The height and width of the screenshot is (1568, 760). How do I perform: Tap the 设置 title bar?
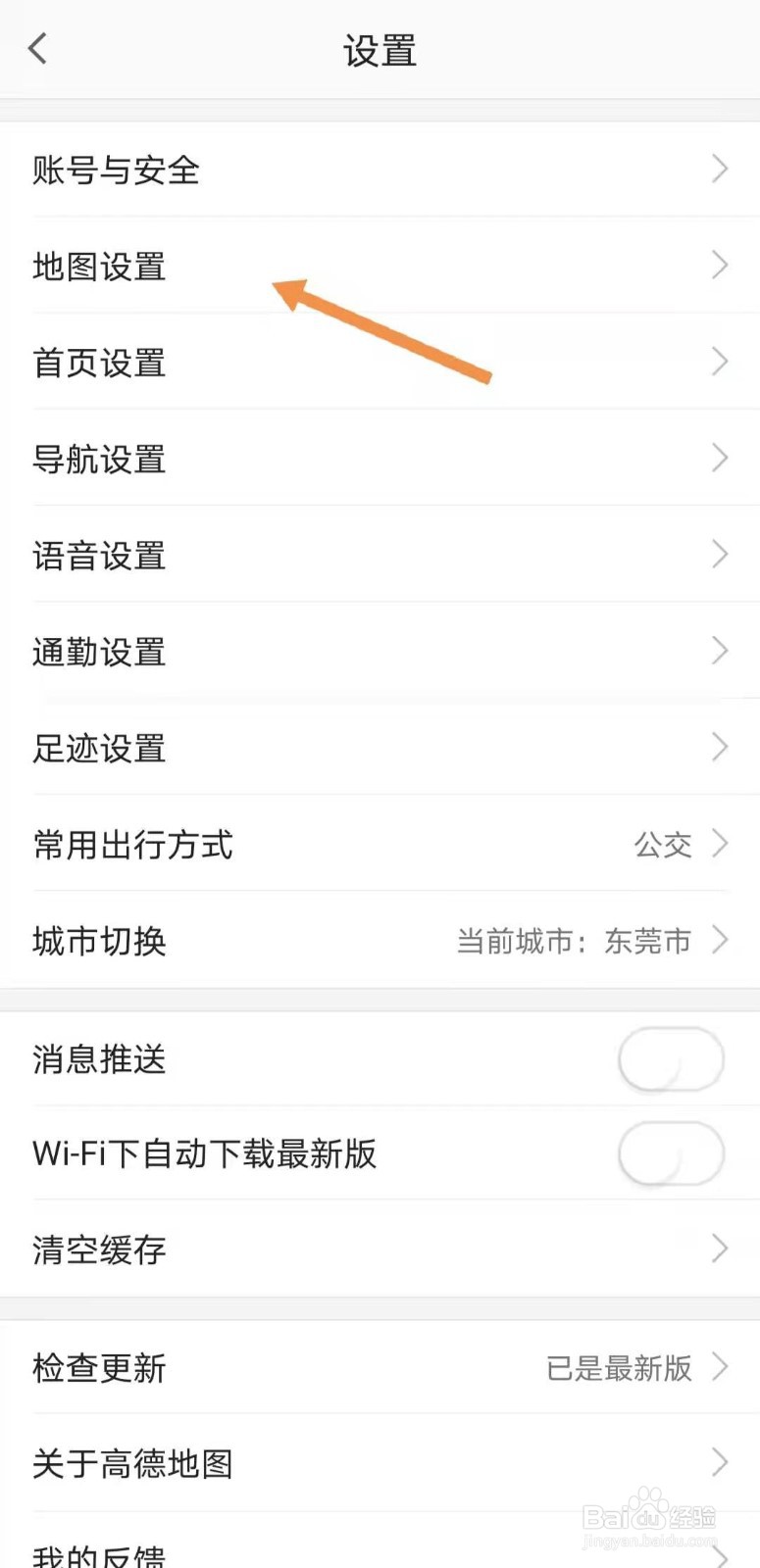(380, 49)
